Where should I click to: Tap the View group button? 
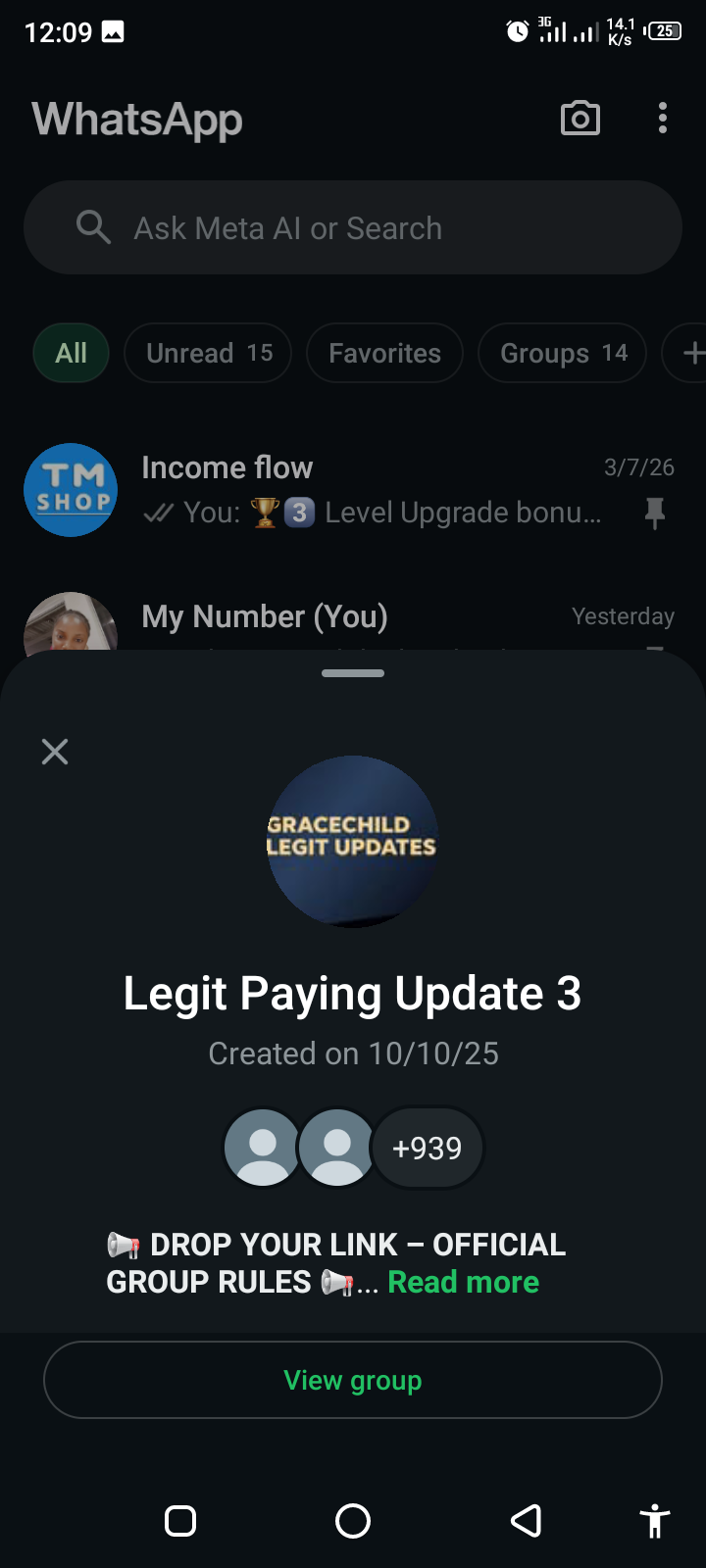coord(353,1380)
